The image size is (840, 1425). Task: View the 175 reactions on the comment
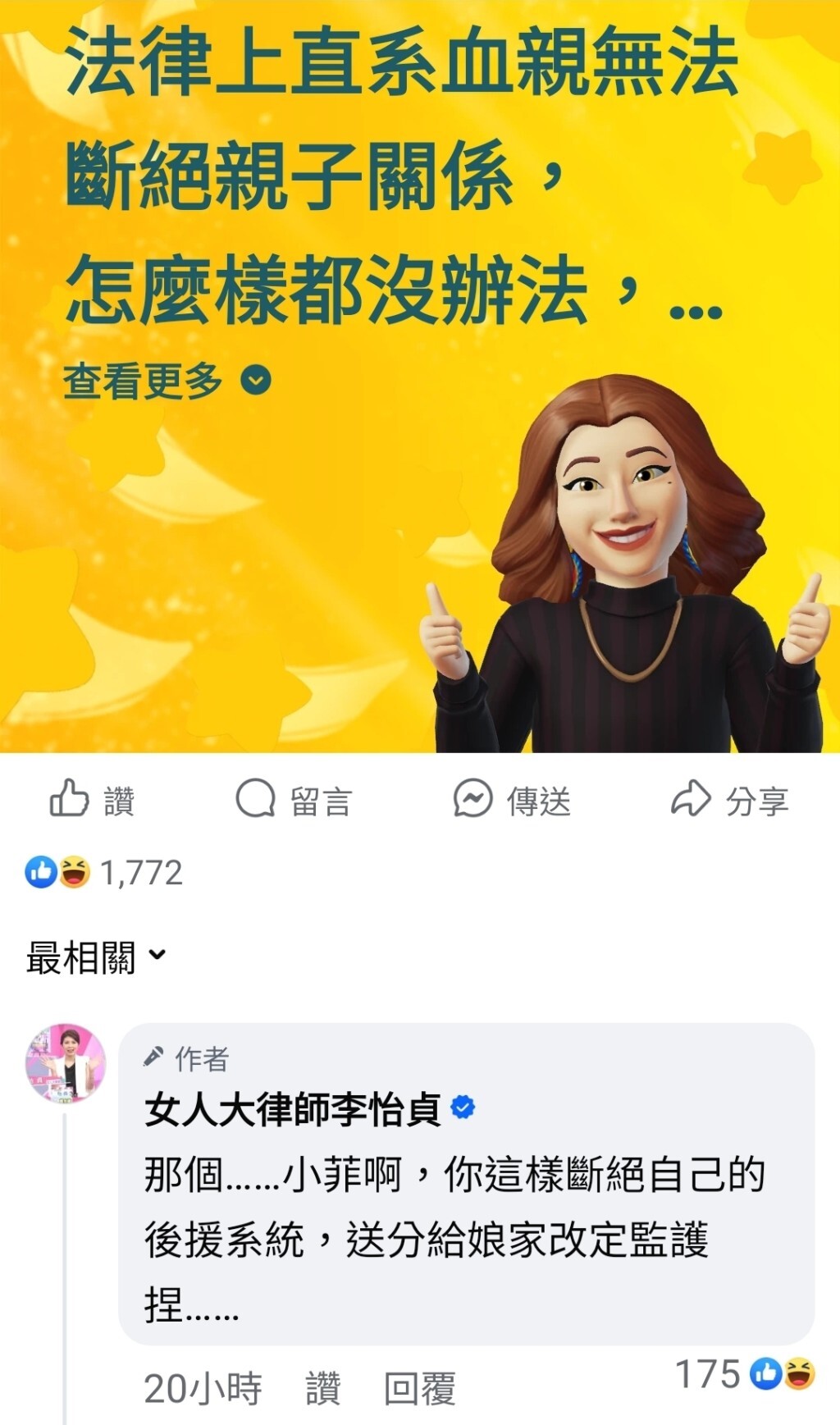tap(744, 1374)
